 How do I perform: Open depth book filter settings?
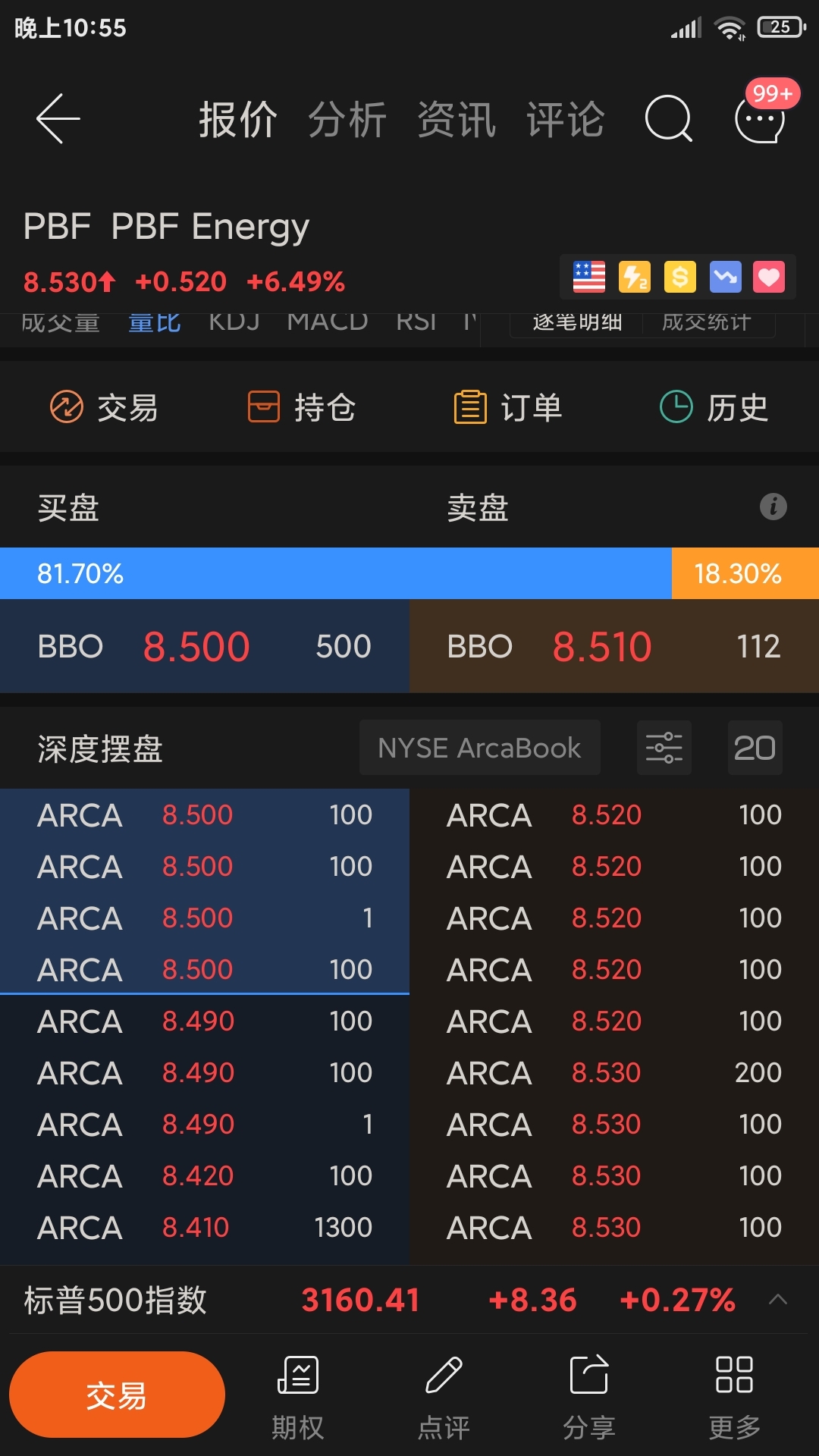coord(664,748)
